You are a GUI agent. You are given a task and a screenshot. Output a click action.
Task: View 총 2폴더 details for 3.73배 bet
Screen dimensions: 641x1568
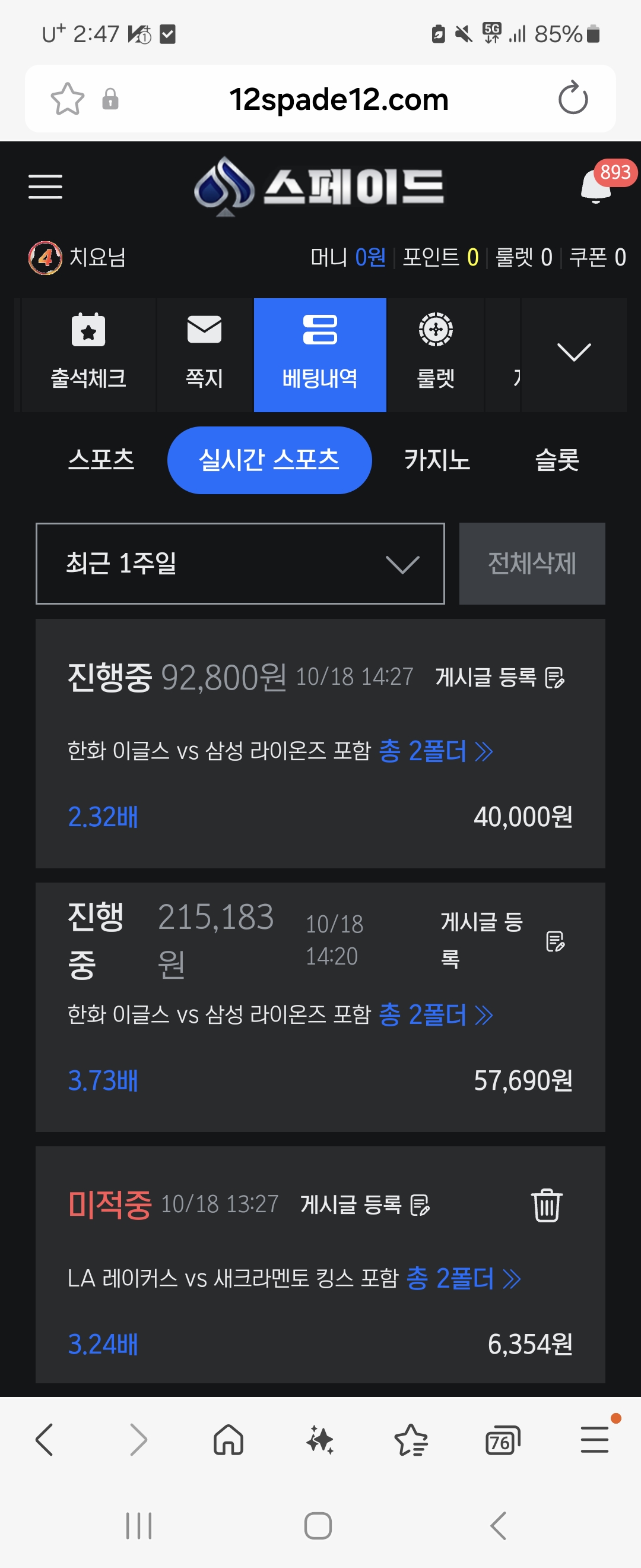click(x=436, y=1014)
